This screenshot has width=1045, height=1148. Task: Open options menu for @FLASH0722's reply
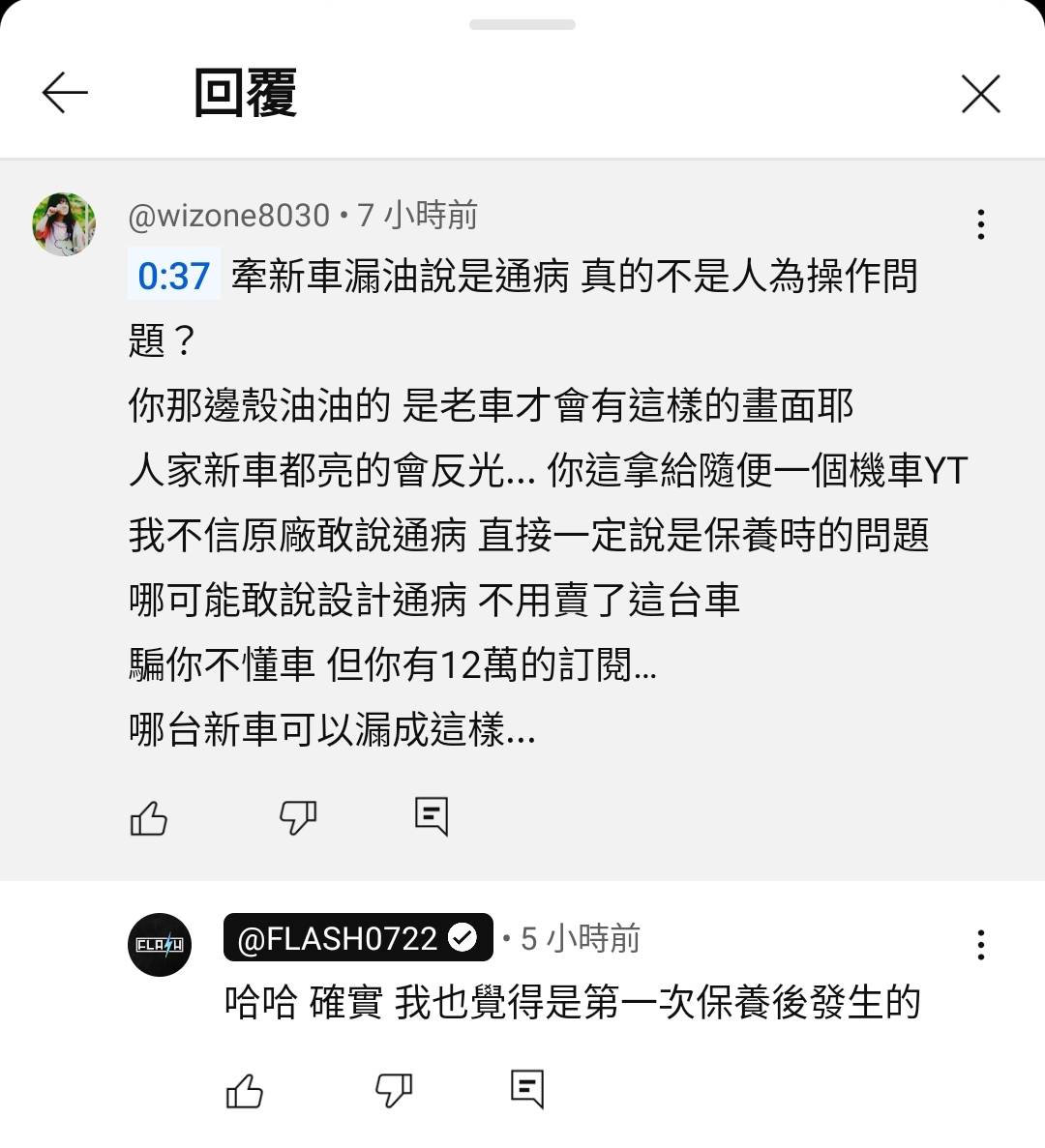[980, 943]
